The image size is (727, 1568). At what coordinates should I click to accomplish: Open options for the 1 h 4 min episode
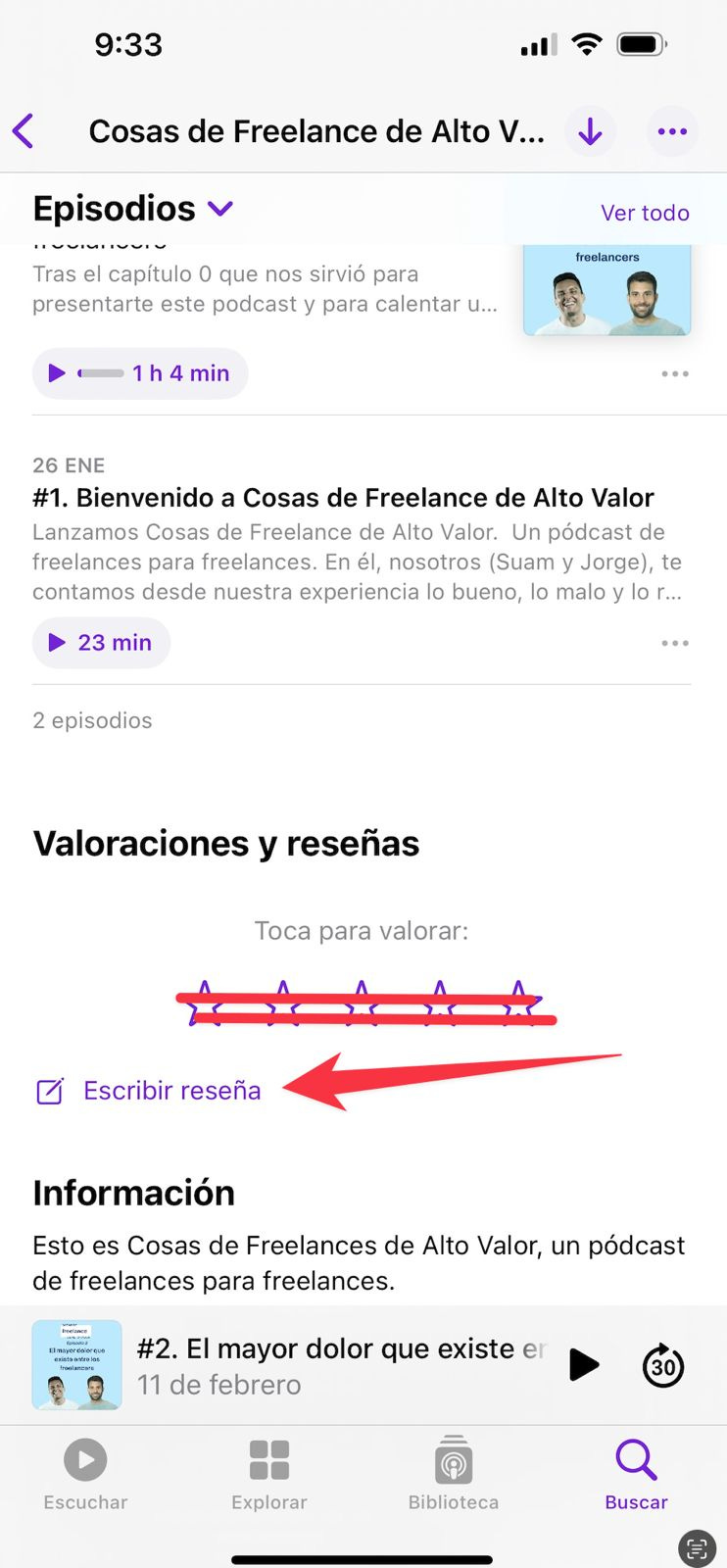[674, 373]
